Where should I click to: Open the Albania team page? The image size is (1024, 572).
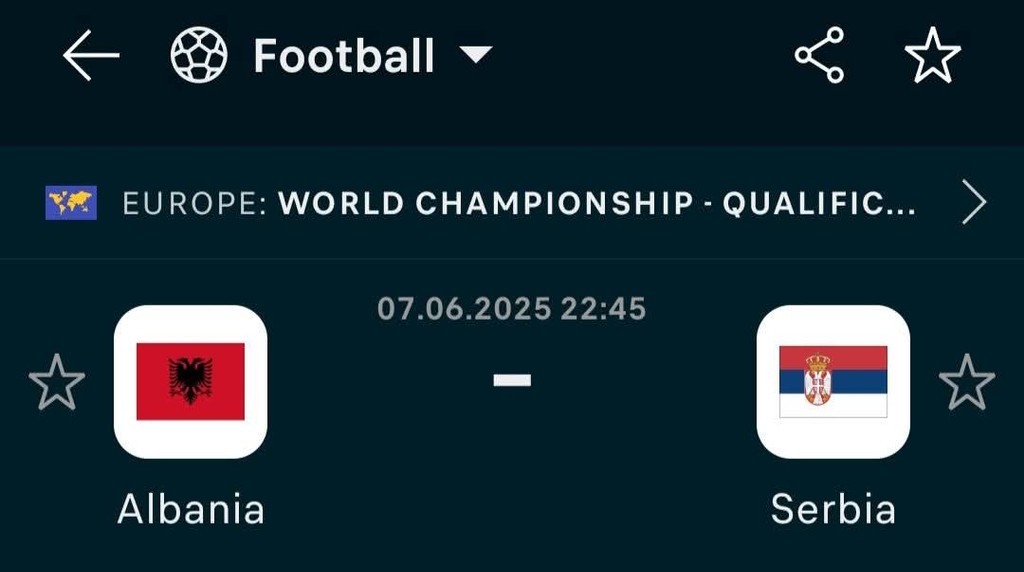click(x=190, y=382)
